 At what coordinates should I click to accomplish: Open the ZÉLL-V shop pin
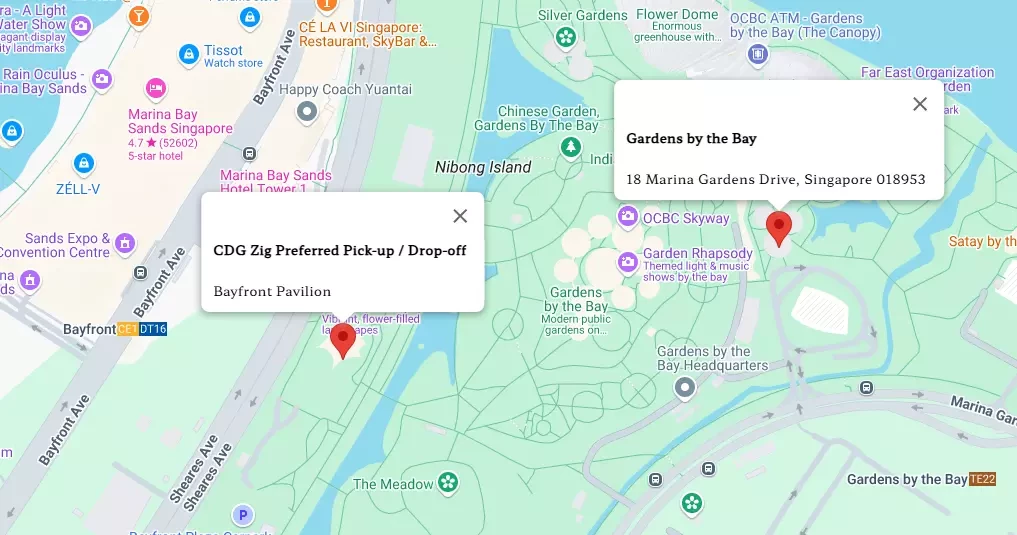tap(84, 162)
